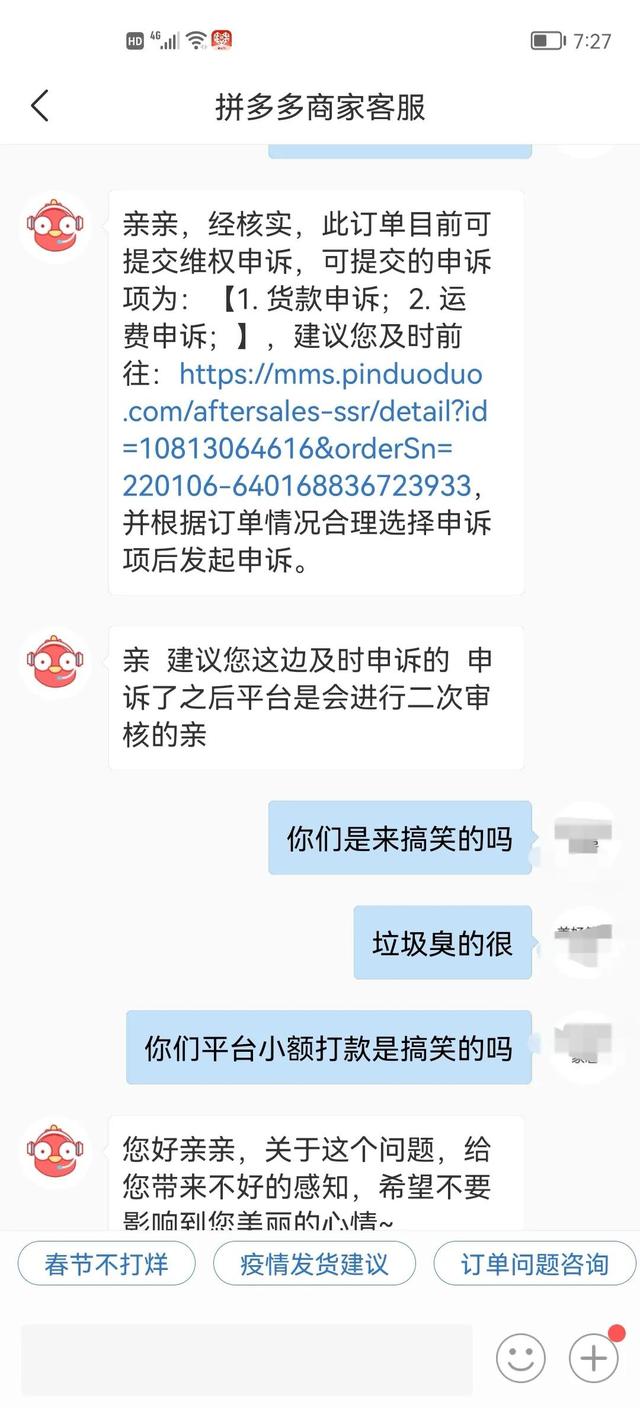
Task: Open the plus attachments menu
Action: click(x=593, y=1358)
